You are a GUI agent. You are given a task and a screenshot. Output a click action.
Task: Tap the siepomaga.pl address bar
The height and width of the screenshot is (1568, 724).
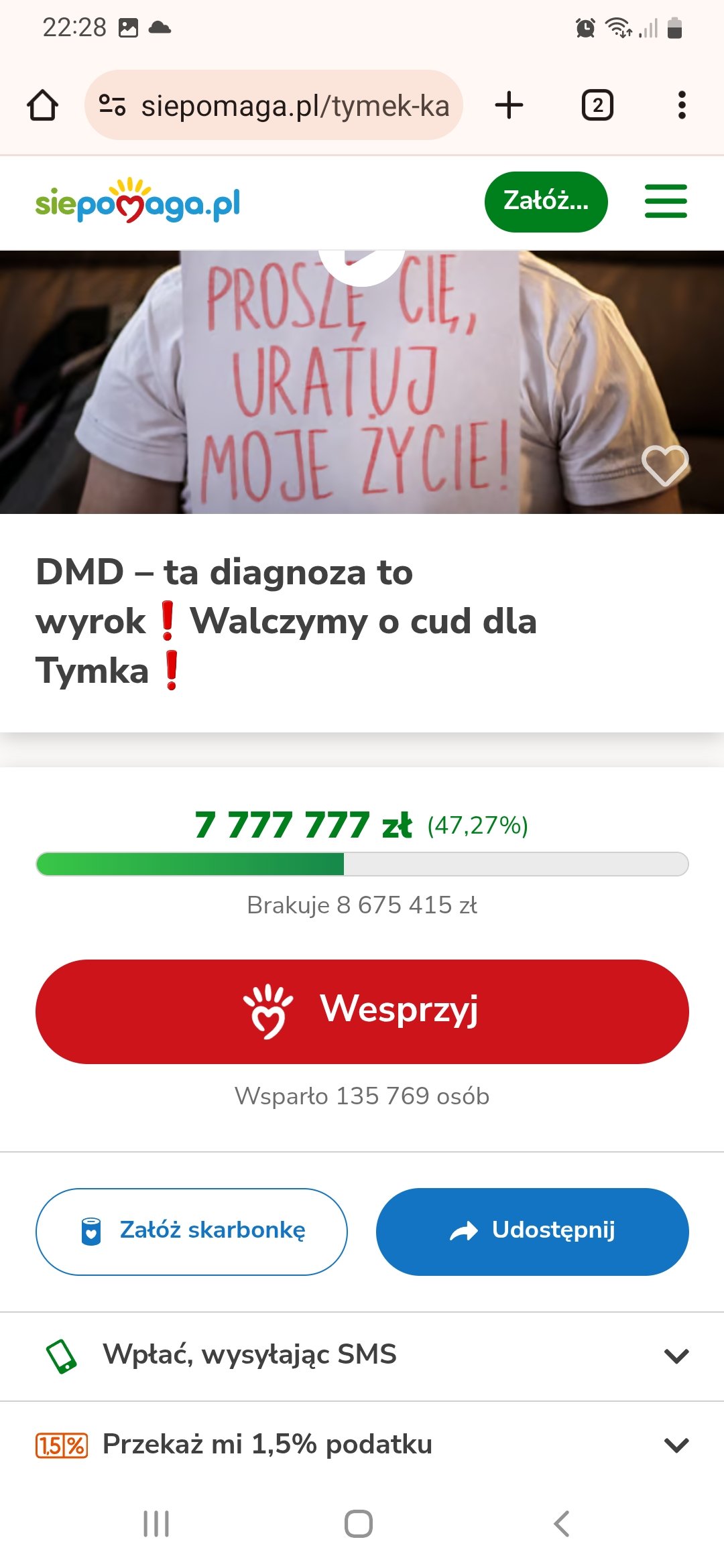[x=275, y=106]
